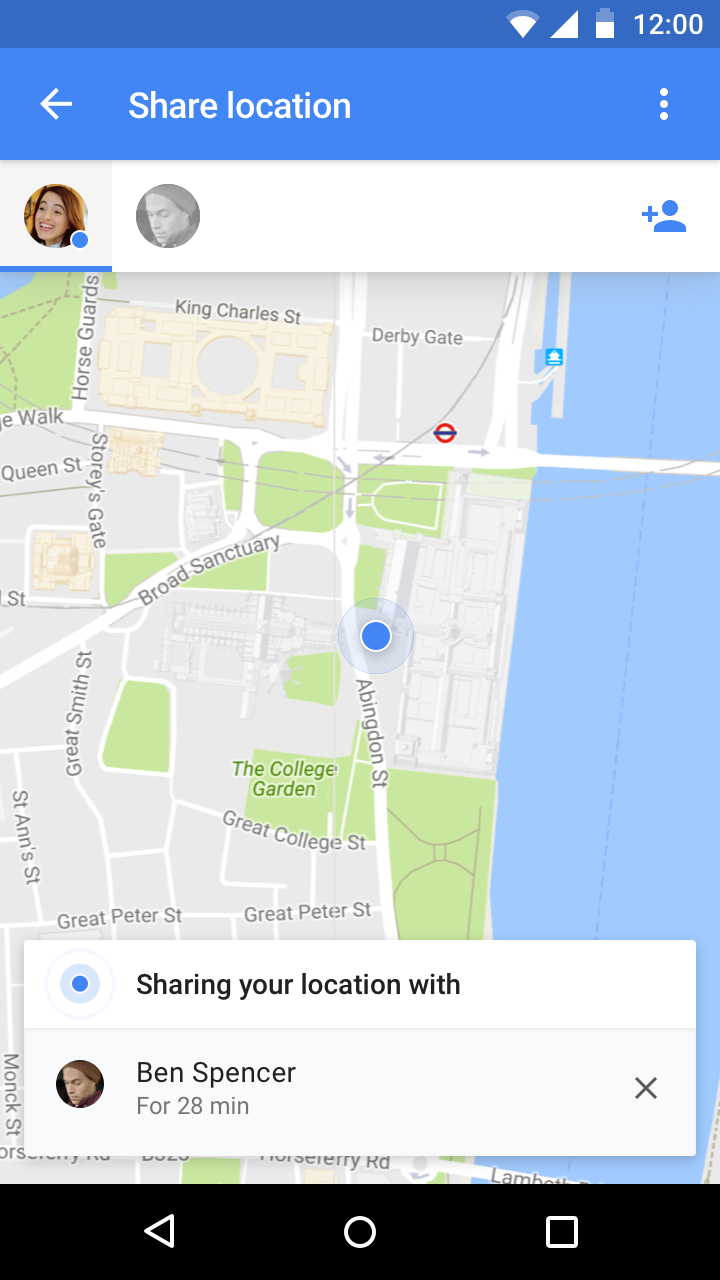Open recent apps from navigation bar
The image size is (720, 1280).
click(x=562, y=1232)
